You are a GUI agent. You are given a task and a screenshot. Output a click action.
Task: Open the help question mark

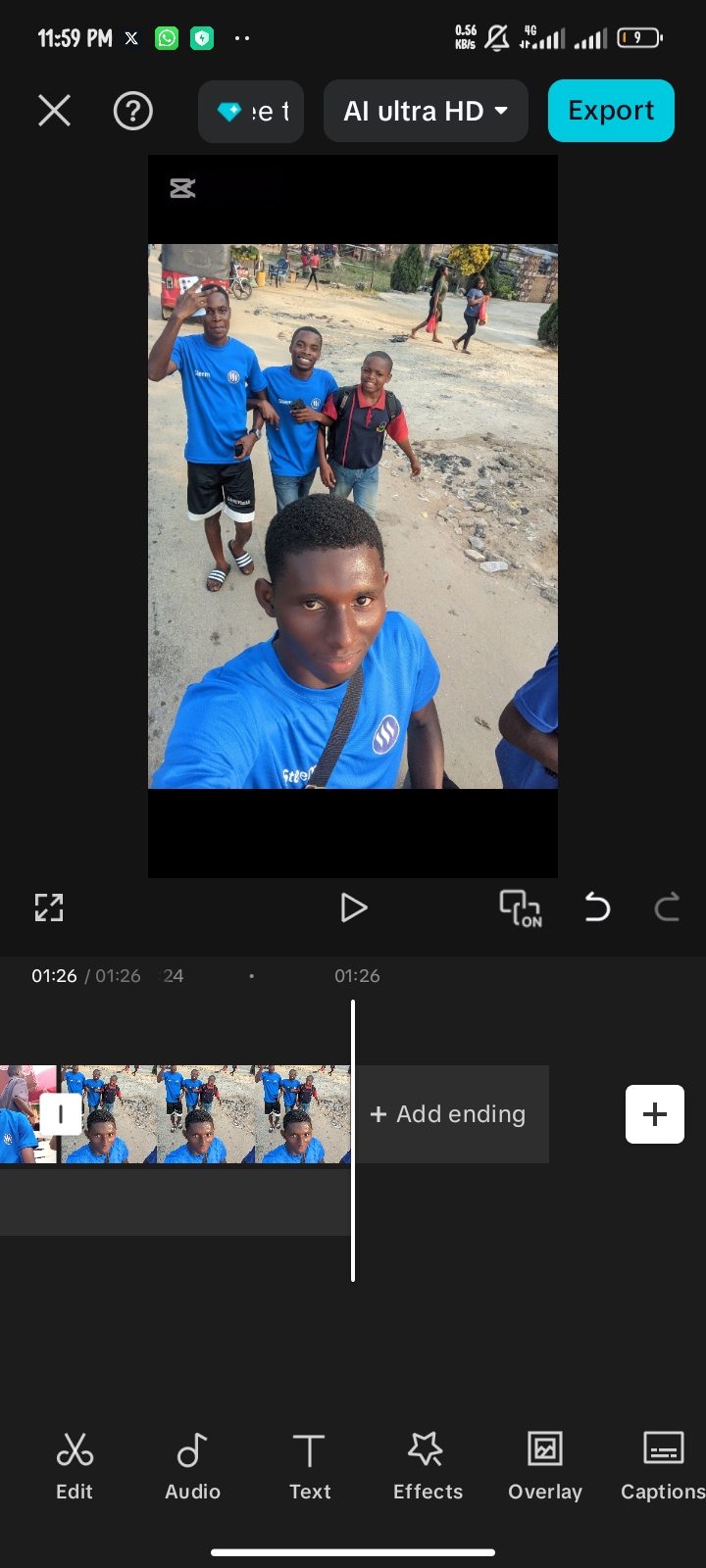pos(132,111)
